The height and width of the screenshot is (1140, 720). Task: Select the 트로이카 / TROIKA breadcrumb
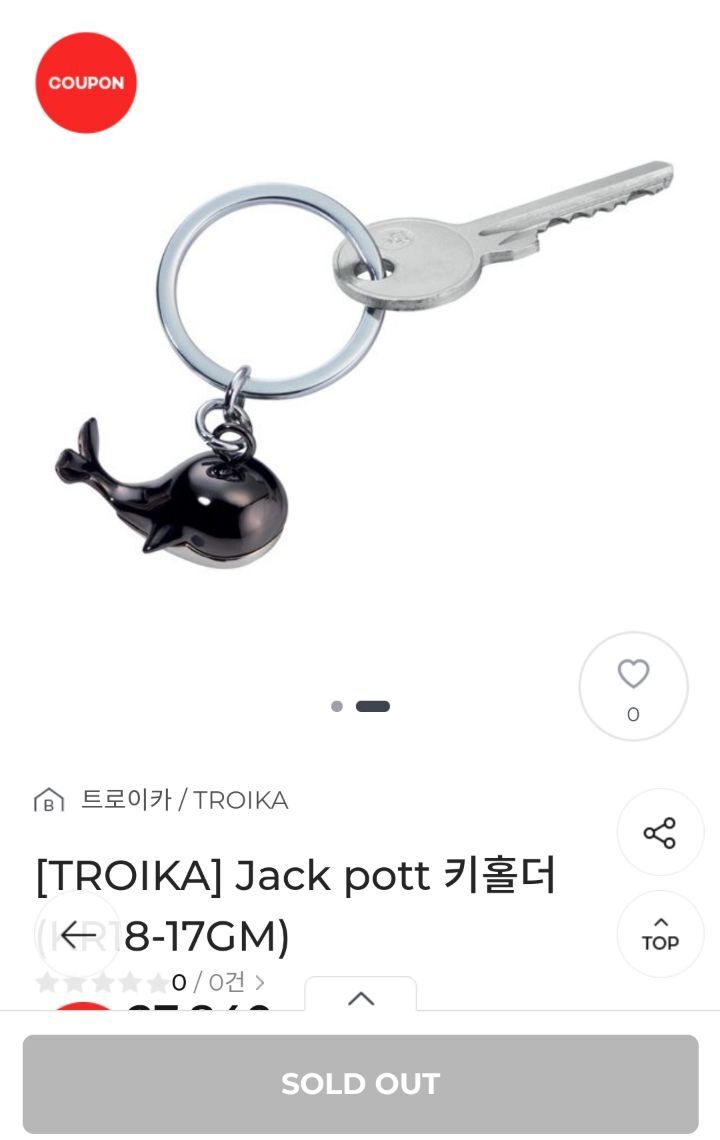tap(185, 800)
